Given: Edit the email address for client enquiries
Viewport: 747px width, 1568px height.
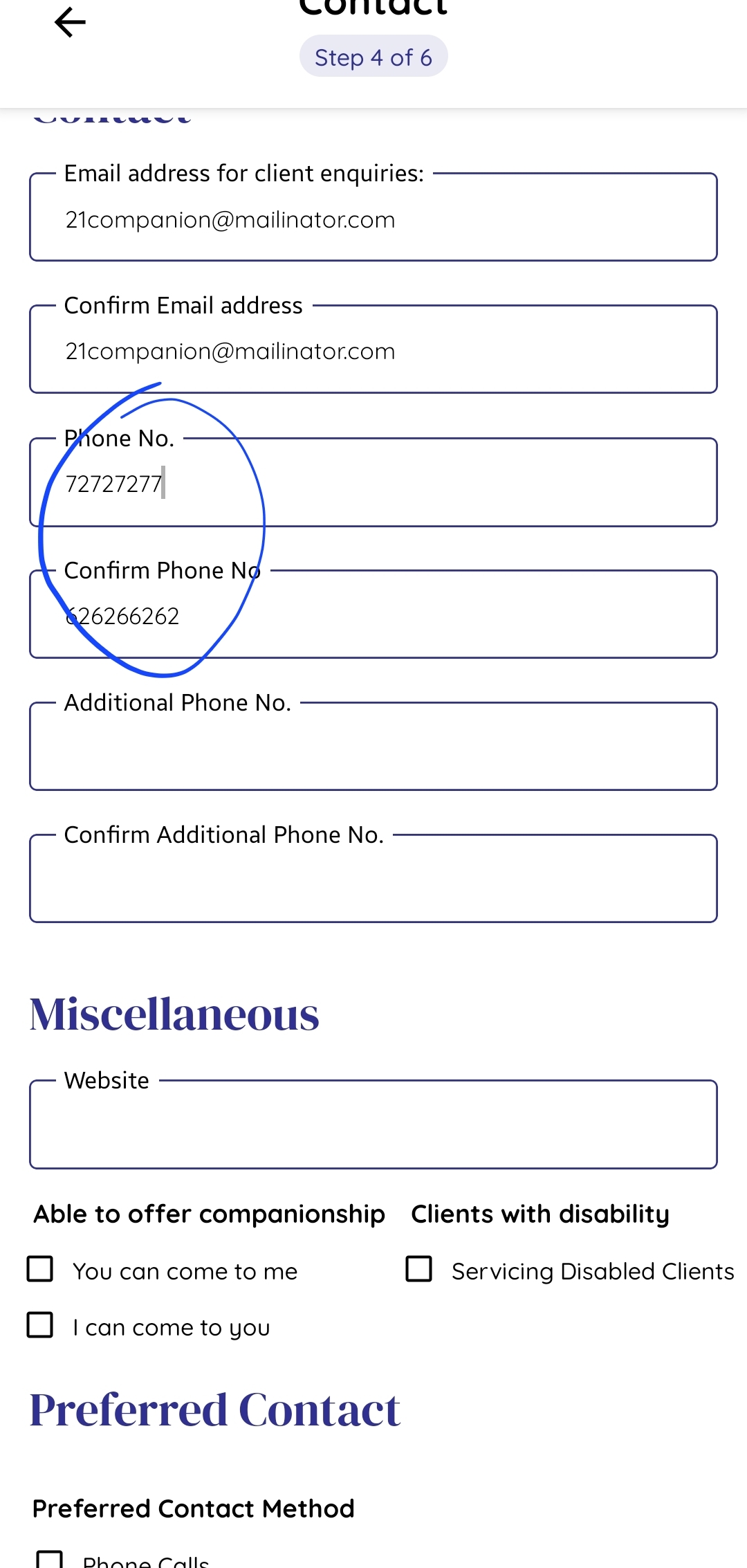Looking at the screenshot, I should (x=373, y=220).
